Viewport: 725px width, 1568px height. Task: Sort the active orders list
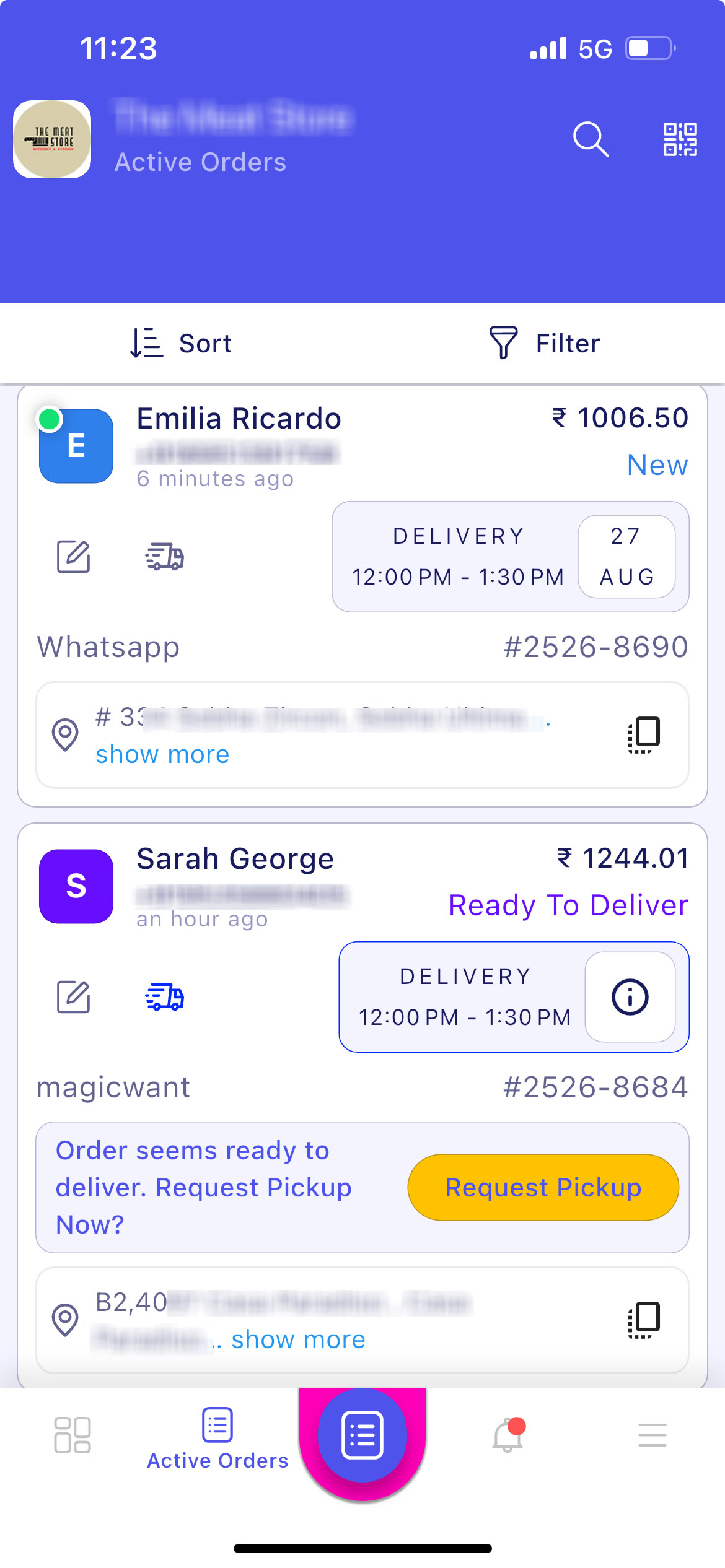[x=181, y=343]
